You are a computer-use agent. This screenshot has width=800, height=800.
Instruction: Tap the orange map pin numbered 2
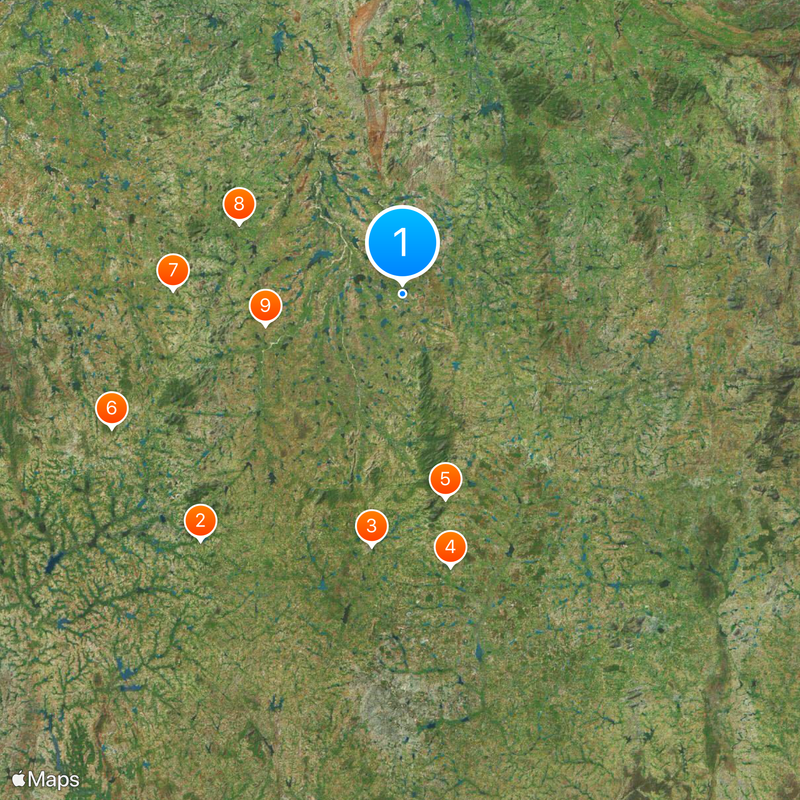pyautogui.click(x=200, y=520)
